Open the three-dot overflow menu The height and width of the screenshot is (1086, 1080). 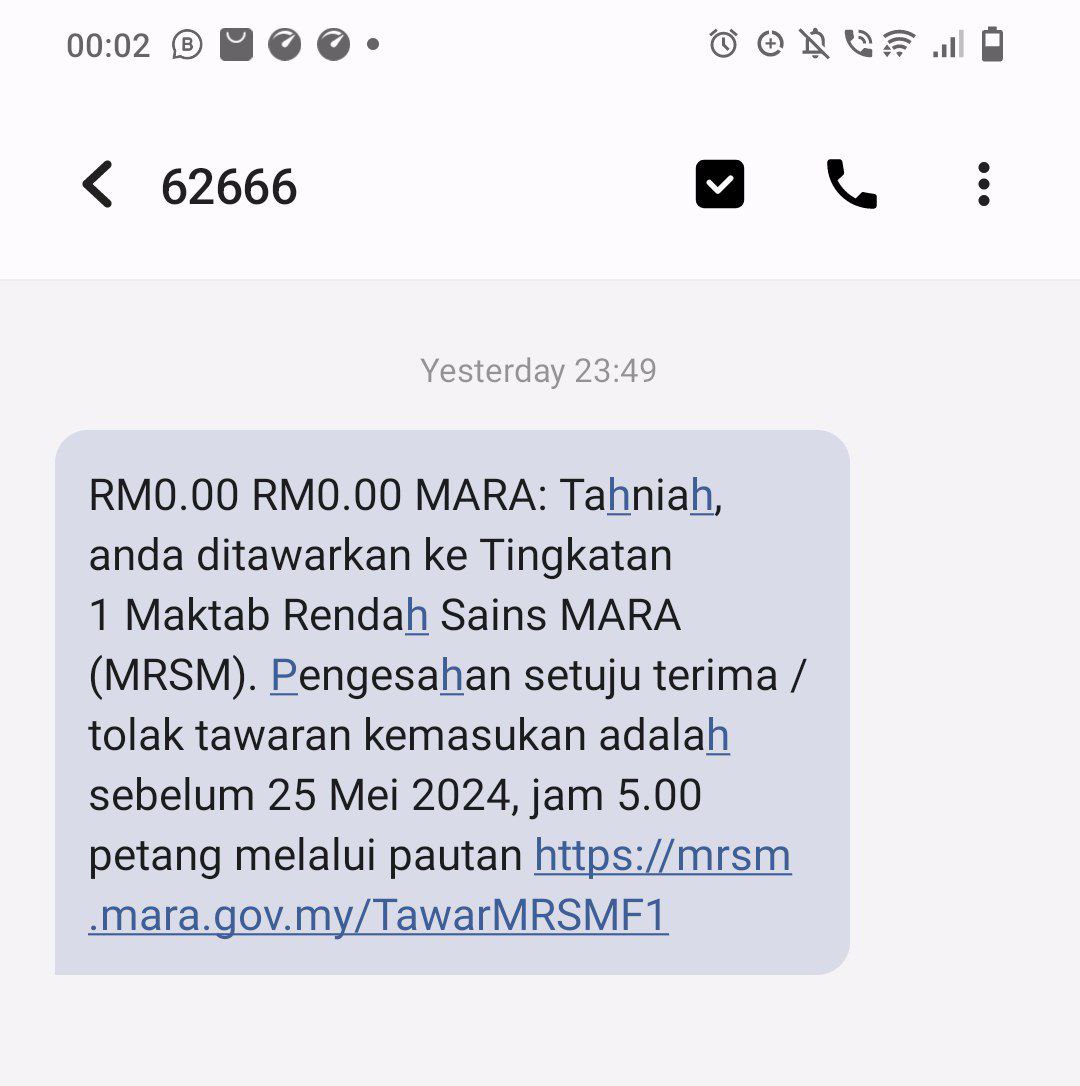pyautogui.click(x=983, y=185)
